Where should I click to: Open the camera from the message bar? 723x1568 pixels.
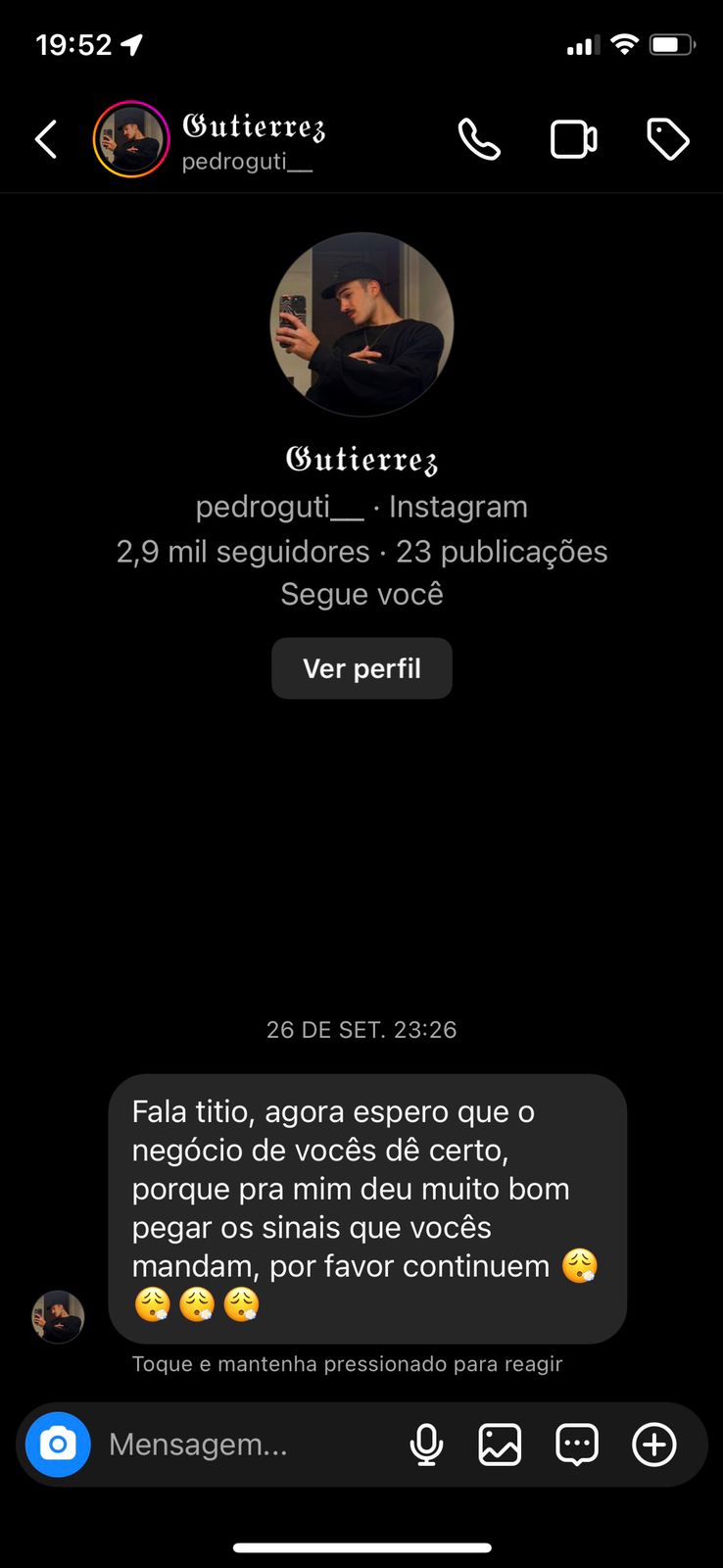click(58, 1445)
